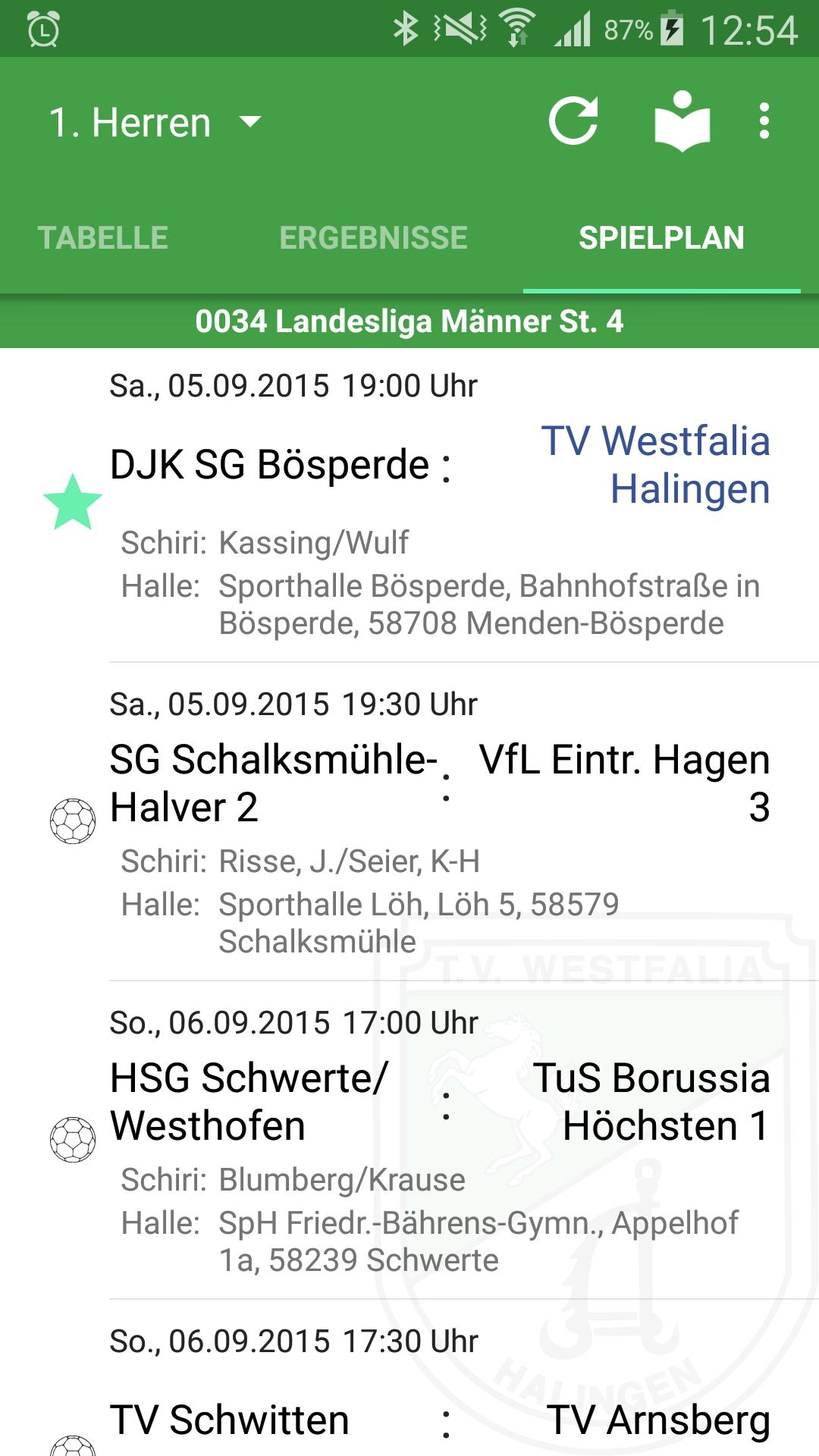Open the SG Schalksmühle-Halver 2 match
The width and height of the screenshot is (819, 1456).
tap(409, 822)
